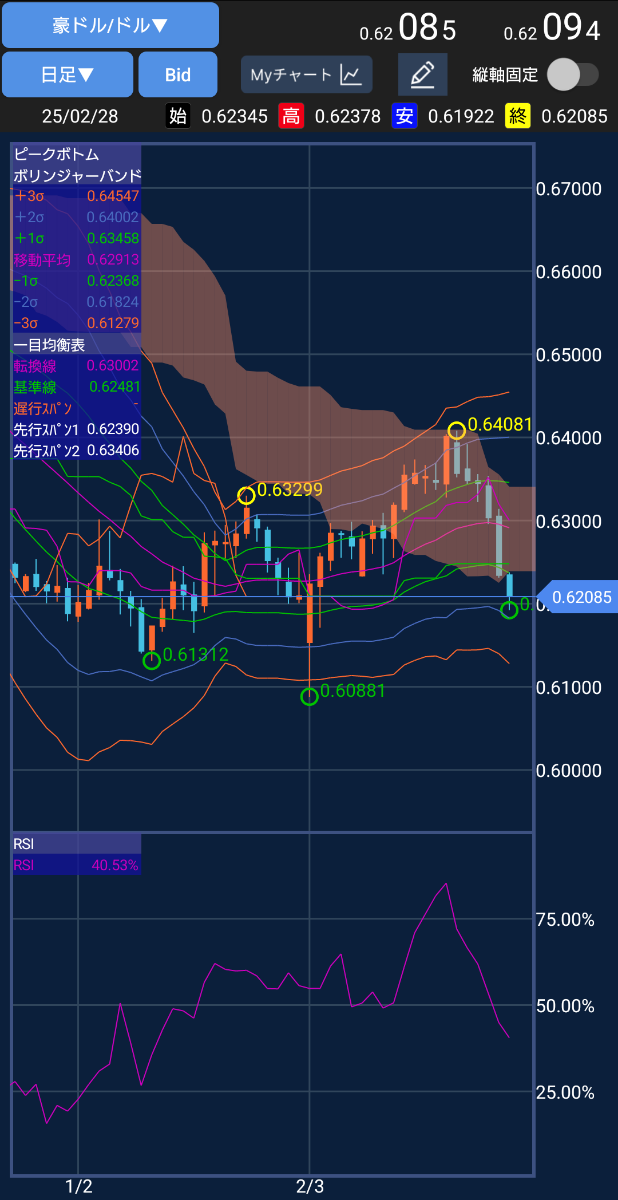Open the Myチャート settings
Screen dimensions: 618x1200
pos(306,74)
